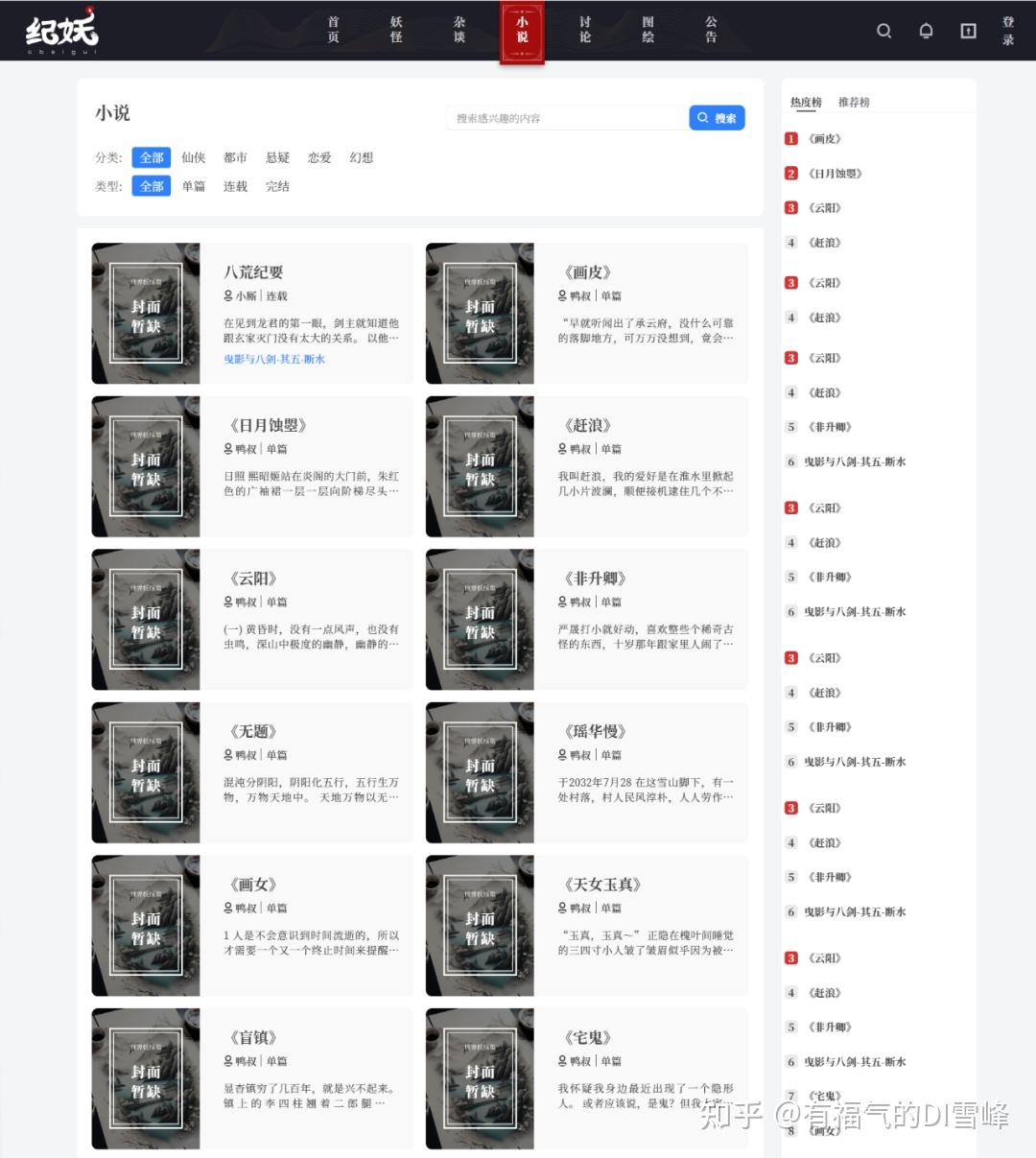Open the 《天女玉真》 novel card
Viewport: 1036px width, 1158px height.
[587, 925]
